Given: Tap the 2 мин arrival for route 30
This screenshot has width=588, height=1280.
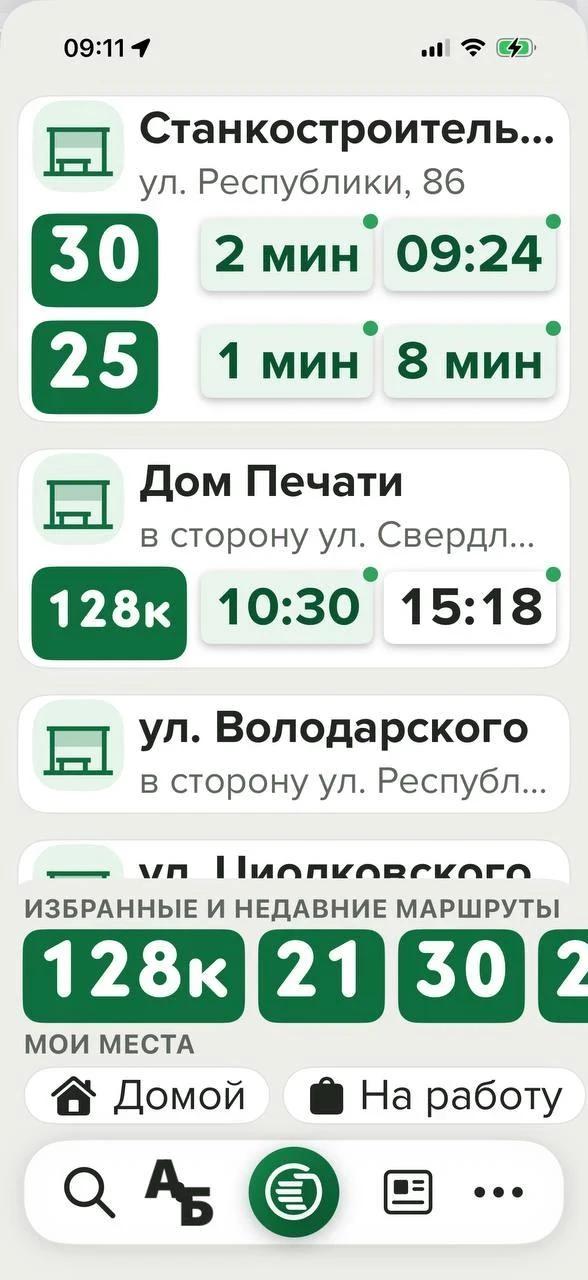Looking at the screenshot, I should point(286,255).
